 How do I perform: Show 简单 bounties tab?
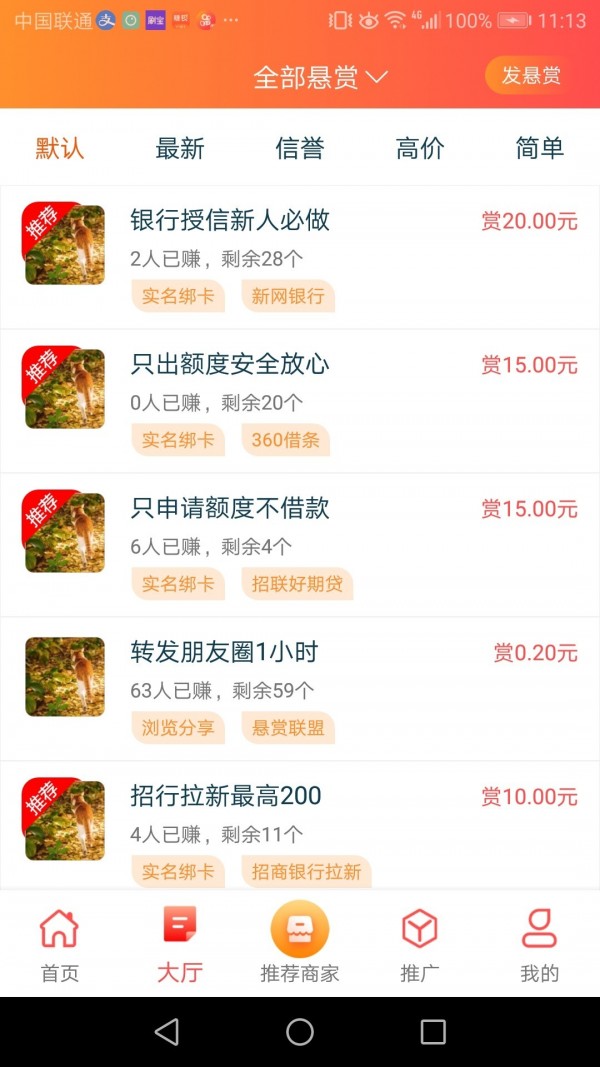point(540,149)
